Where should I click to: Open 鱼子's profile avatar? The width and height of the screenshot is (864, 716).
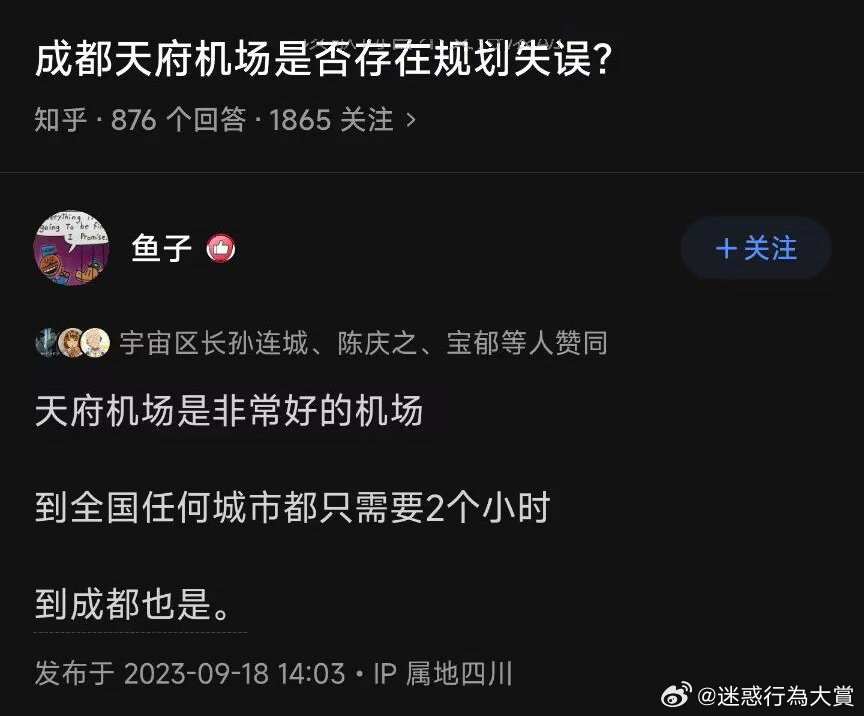tap(71, 248)
